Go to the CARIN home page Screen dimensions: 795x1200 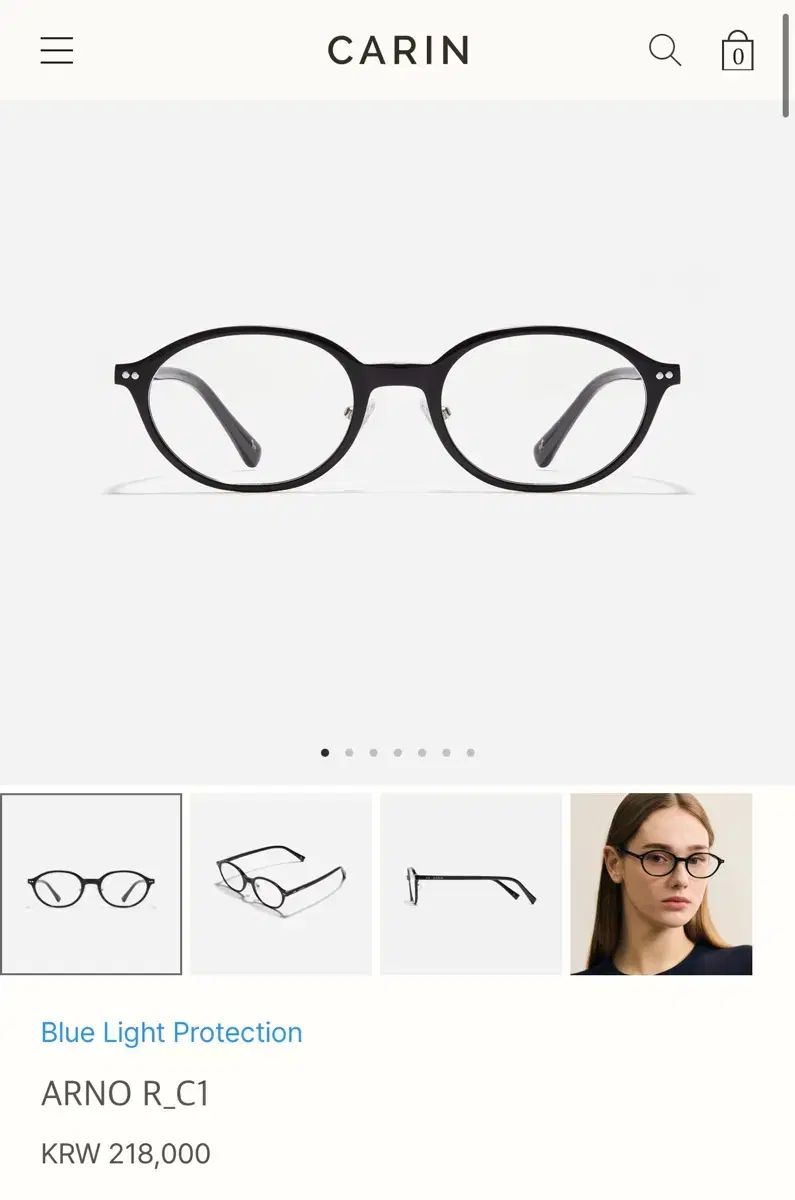point(398,50)
